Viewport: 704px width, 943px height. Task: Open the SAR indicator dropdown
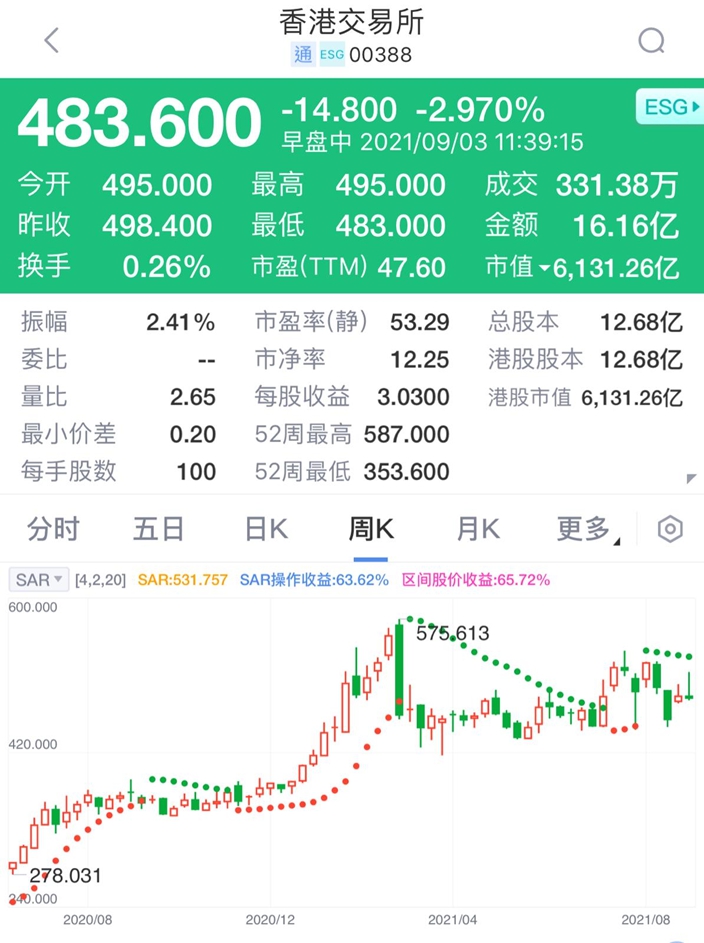coord(38,580)
